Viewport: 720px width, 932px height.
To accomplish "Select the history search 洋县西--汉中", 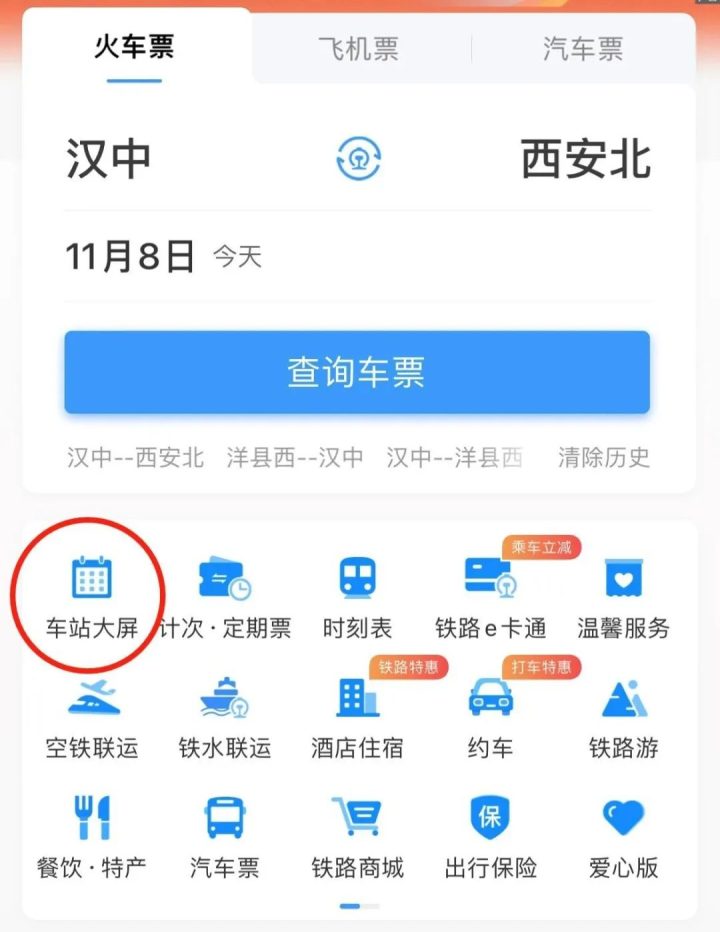I will pos(295,458).
